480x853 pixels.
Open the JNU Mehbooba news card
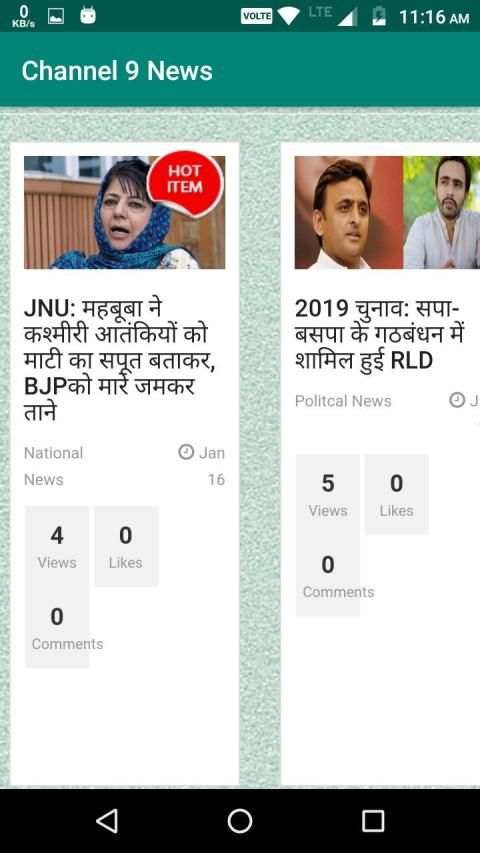pyautogui.click(x=124, y=465)
